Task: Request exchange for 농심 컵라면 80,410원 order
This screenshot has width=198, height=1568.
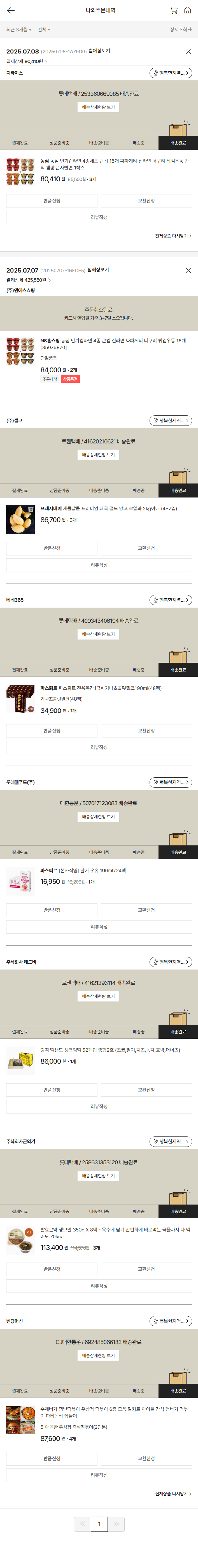Action: click(146, 201)
